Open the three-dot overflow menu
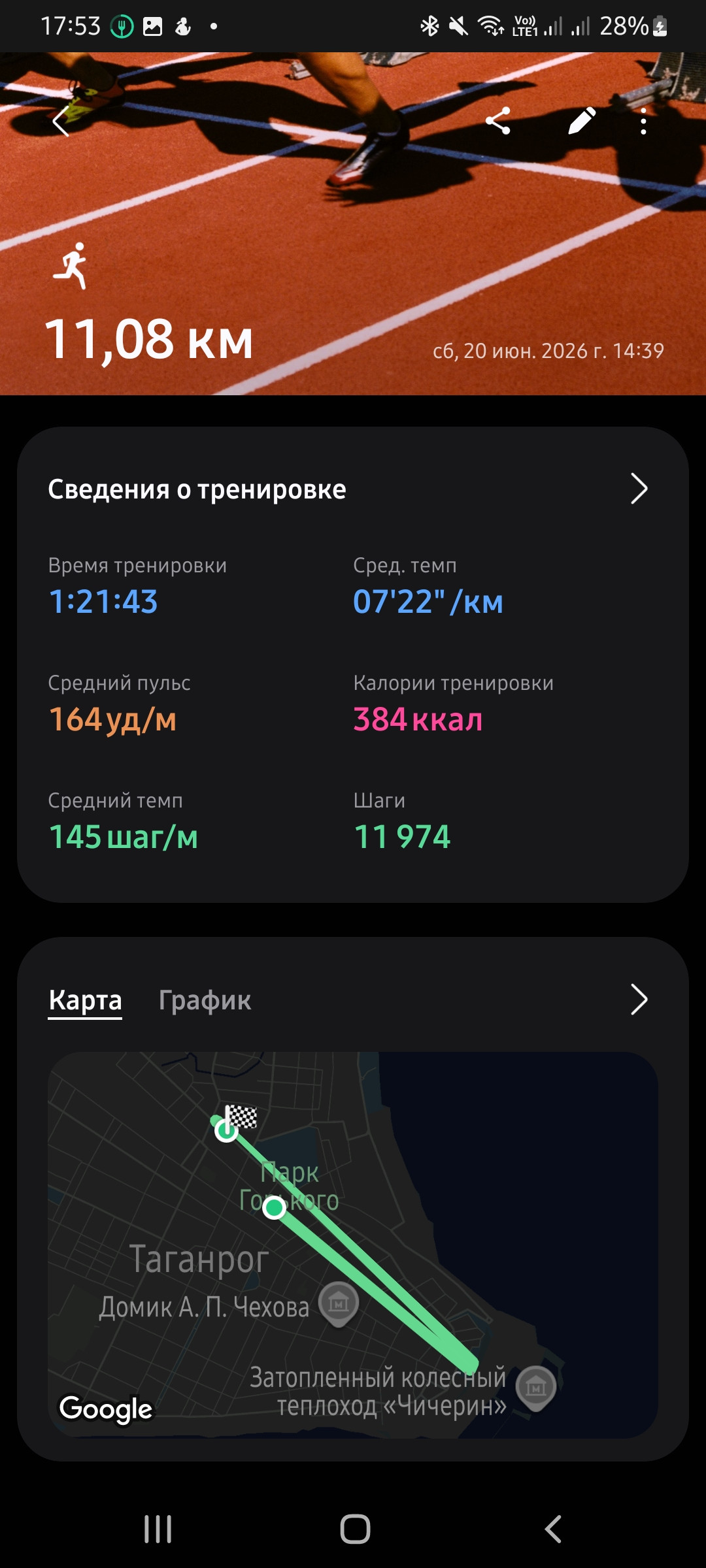706x1568 pixels. click(x=644, y=122)
